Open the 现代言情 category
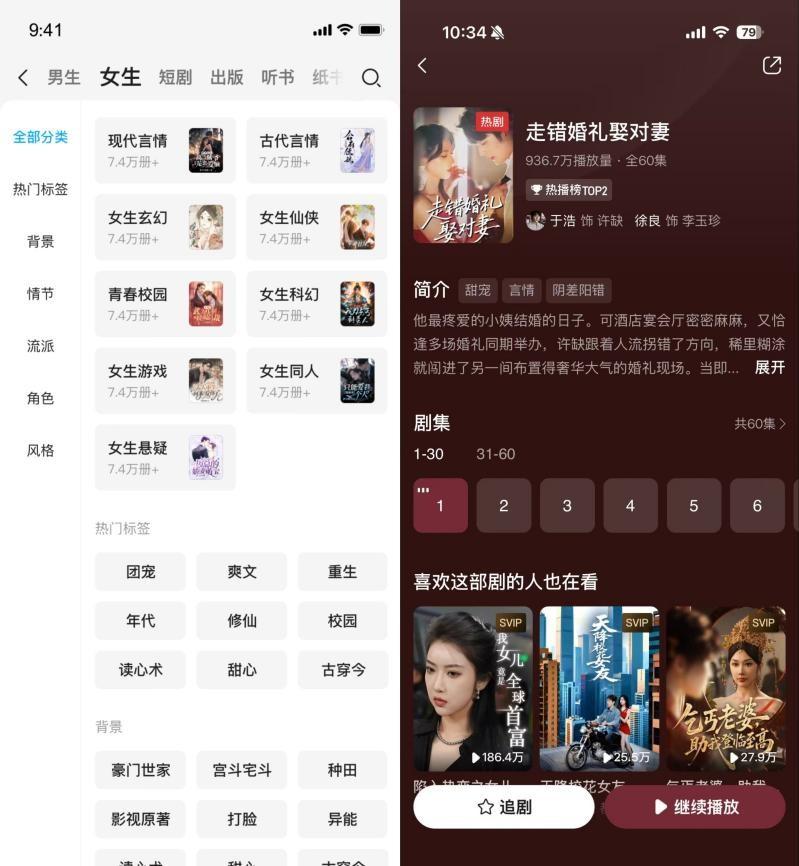This screenshot has height=866, width=799. click(165, 150)
